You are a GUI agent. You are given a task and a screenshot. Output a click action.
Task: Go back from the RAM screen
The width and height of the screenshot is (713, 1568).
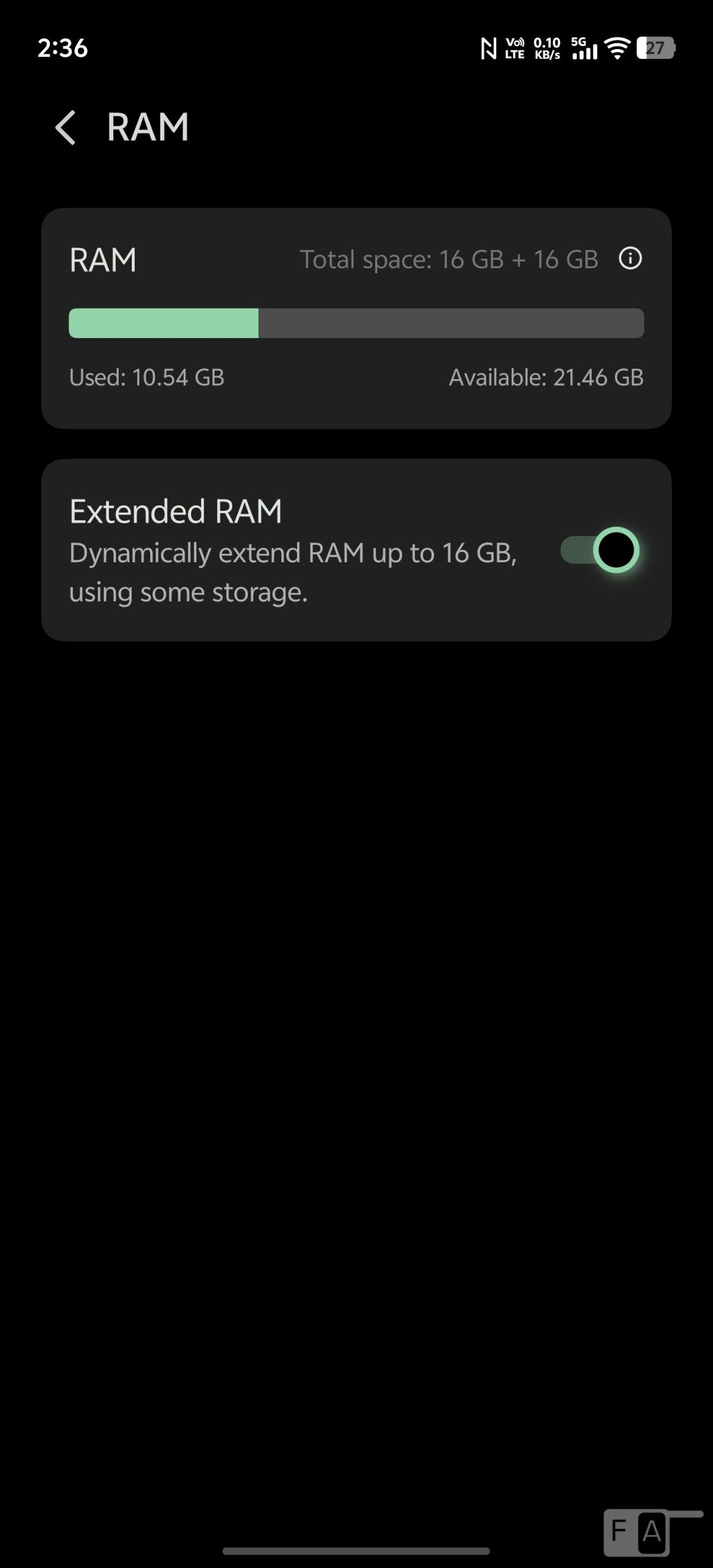66,127
